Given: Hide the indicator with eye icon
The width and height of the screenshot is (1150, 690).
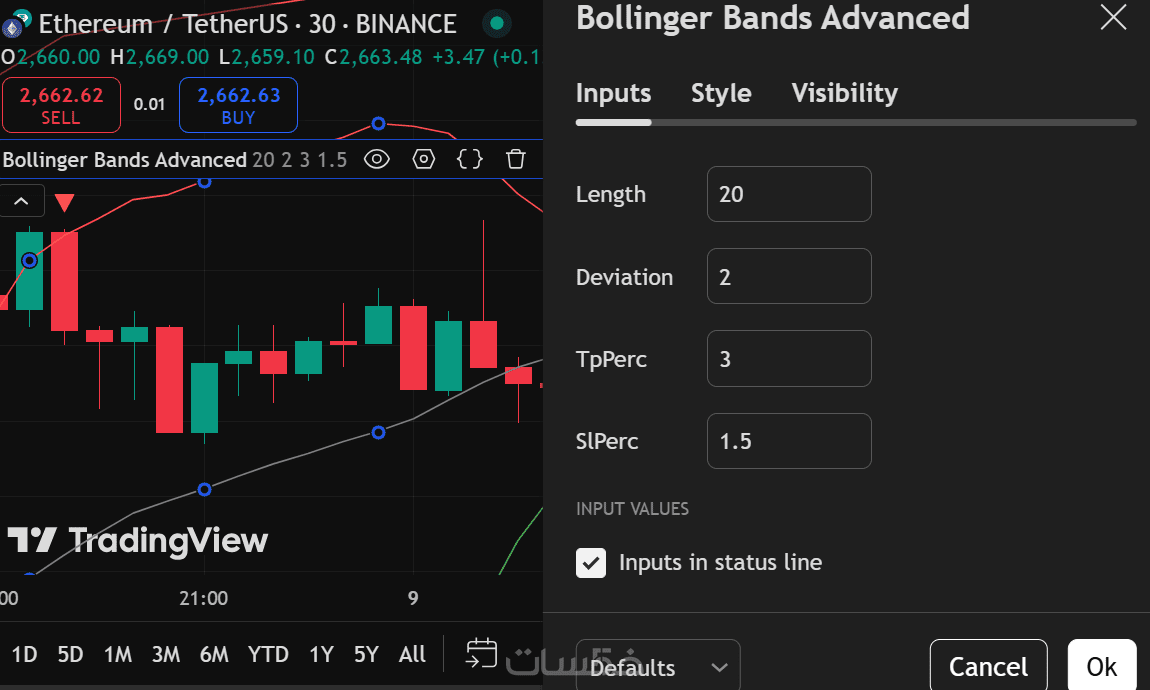Looking at the screenshot, I should [x=376, y=159].
